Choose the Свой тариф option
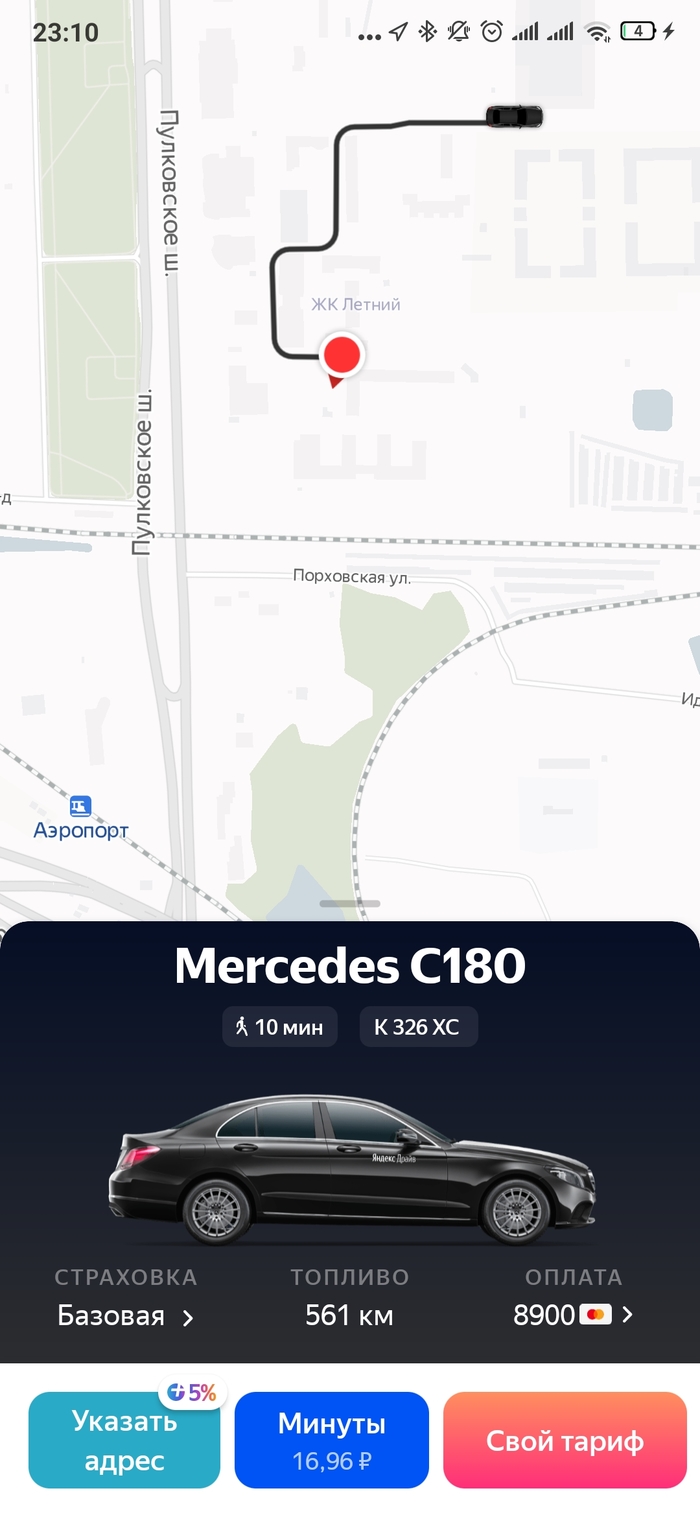Screen dimensions: 700x1517 click(565, 1440)
